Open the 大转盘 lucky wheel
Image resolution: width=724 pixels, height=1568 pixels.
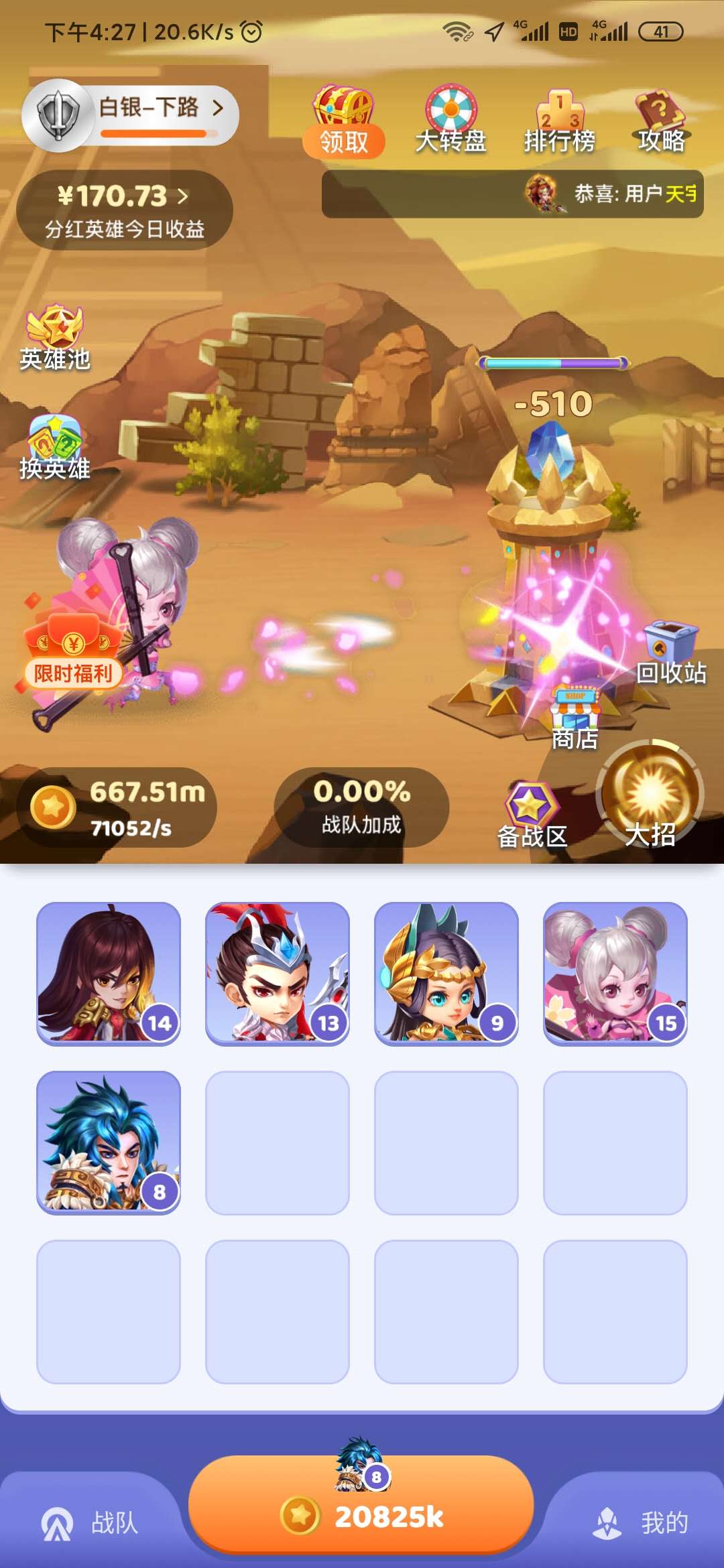tap(450, 121)
